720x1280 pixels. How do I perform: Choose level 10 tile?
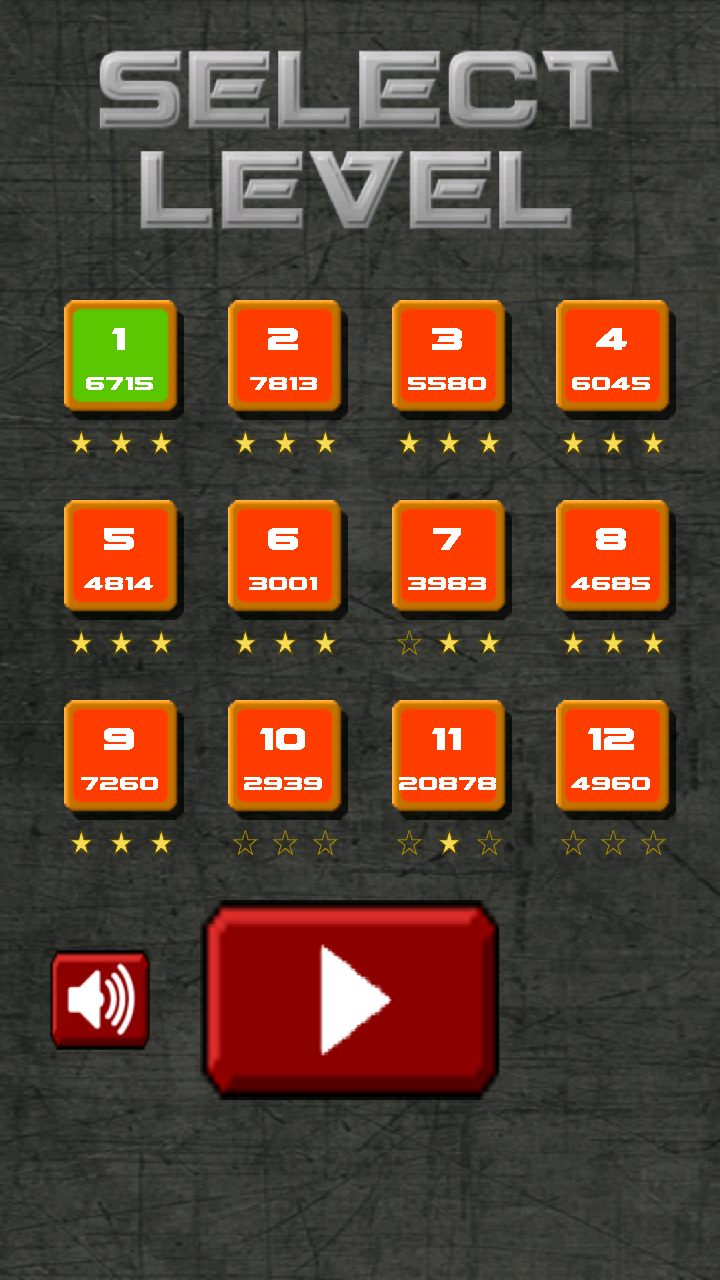(x=285, y=755)
